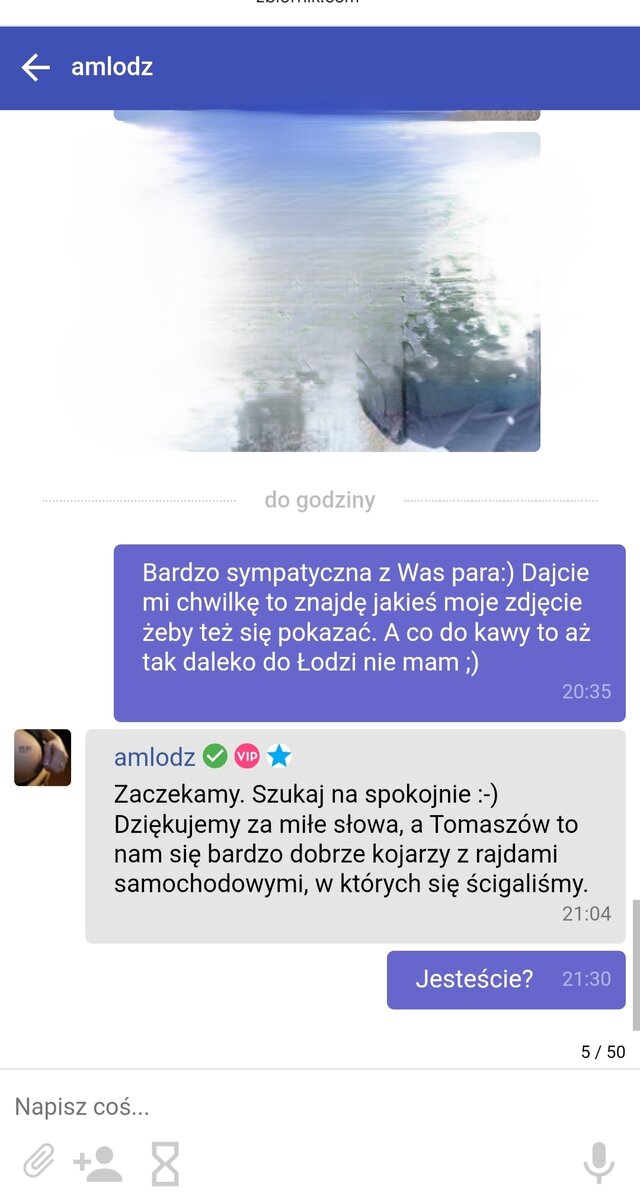The height and width of the screenshot is (1202, 640).
Task: Record a voice message with the microphone
Action: coord(598,1163)
